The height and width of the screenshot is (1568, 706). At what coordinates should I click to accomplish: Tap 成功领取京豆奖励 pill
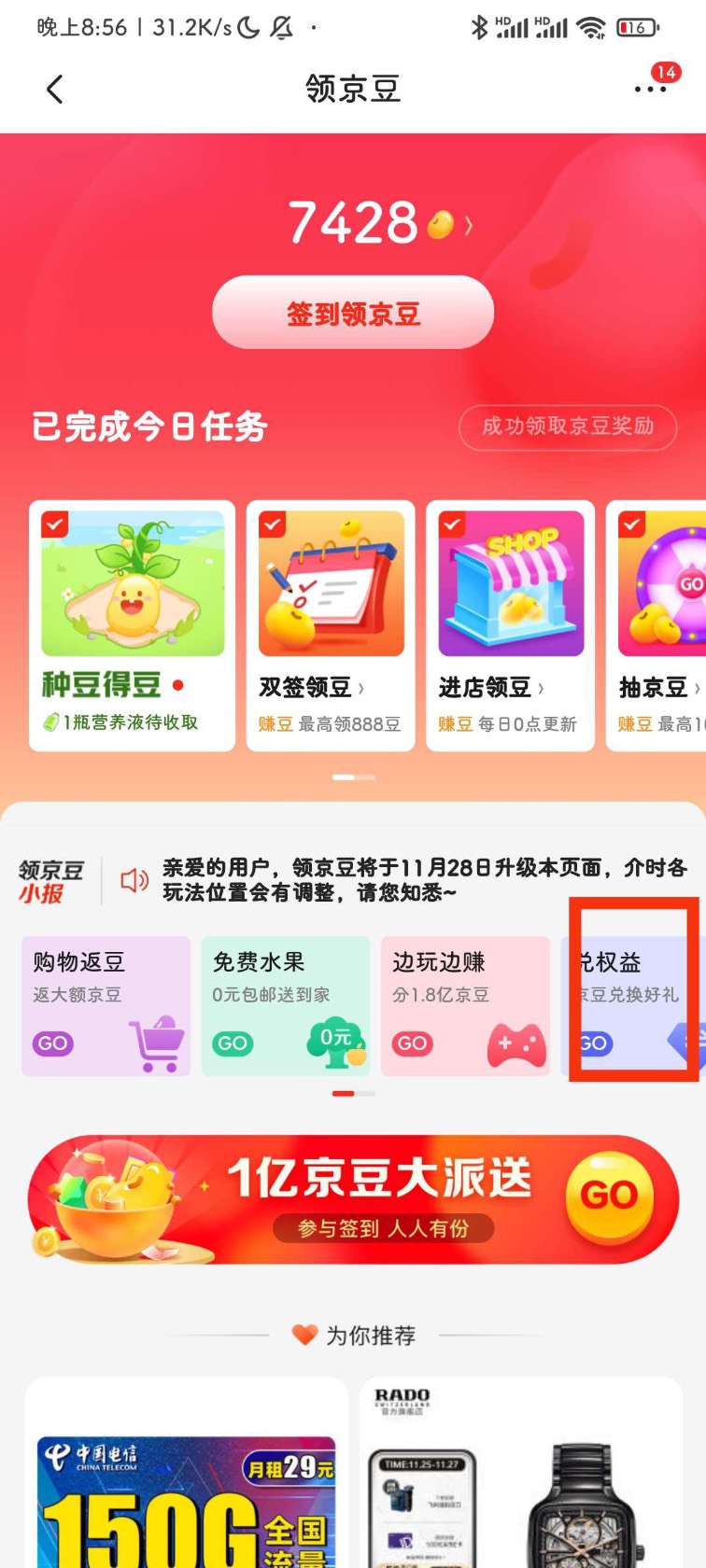(567, 427)
